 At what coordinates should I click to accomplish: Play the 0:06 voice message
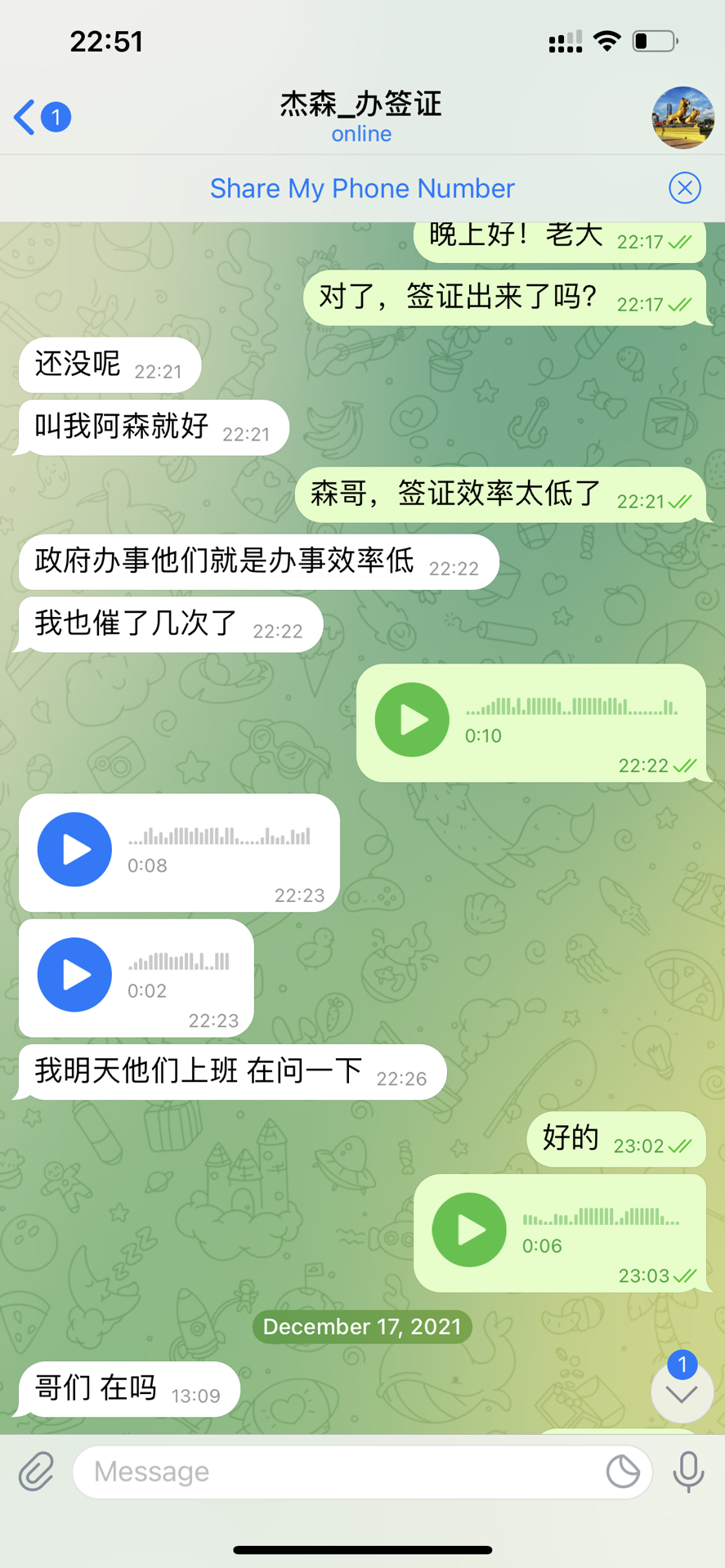point(469,1230)
